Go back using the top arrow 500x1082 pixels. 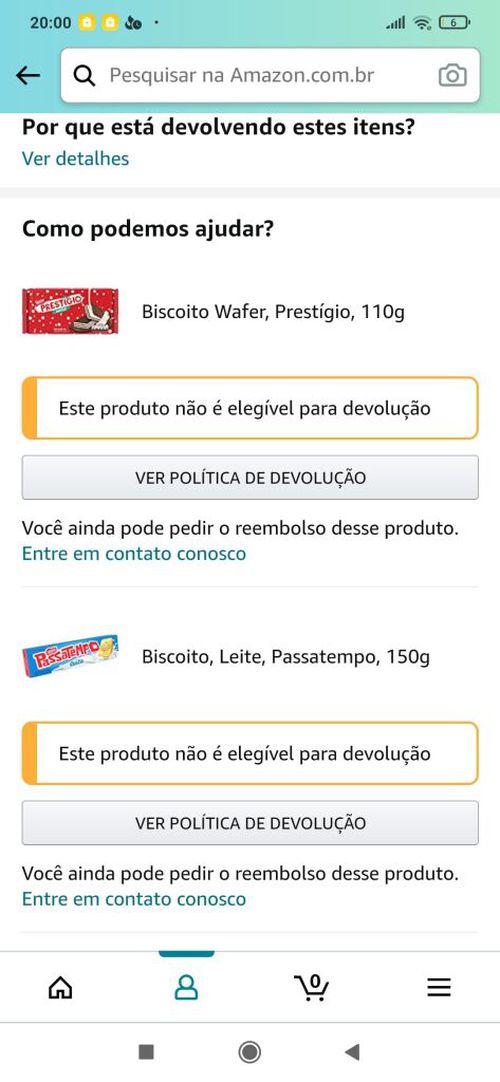coord(28,75)
